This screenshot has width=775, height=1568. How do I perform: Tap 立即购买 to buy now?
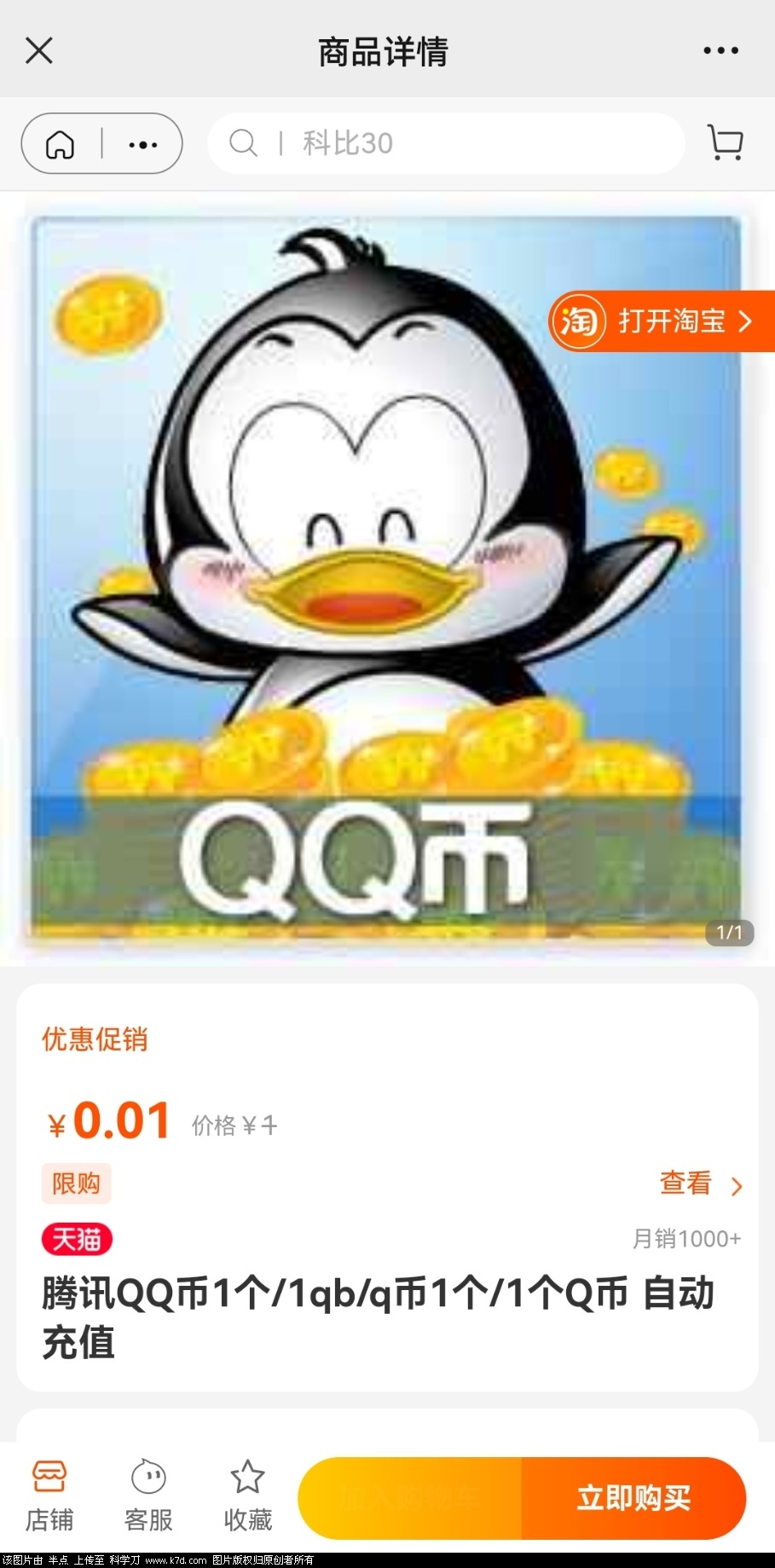pyautogui.click(x=633, y=1498)
